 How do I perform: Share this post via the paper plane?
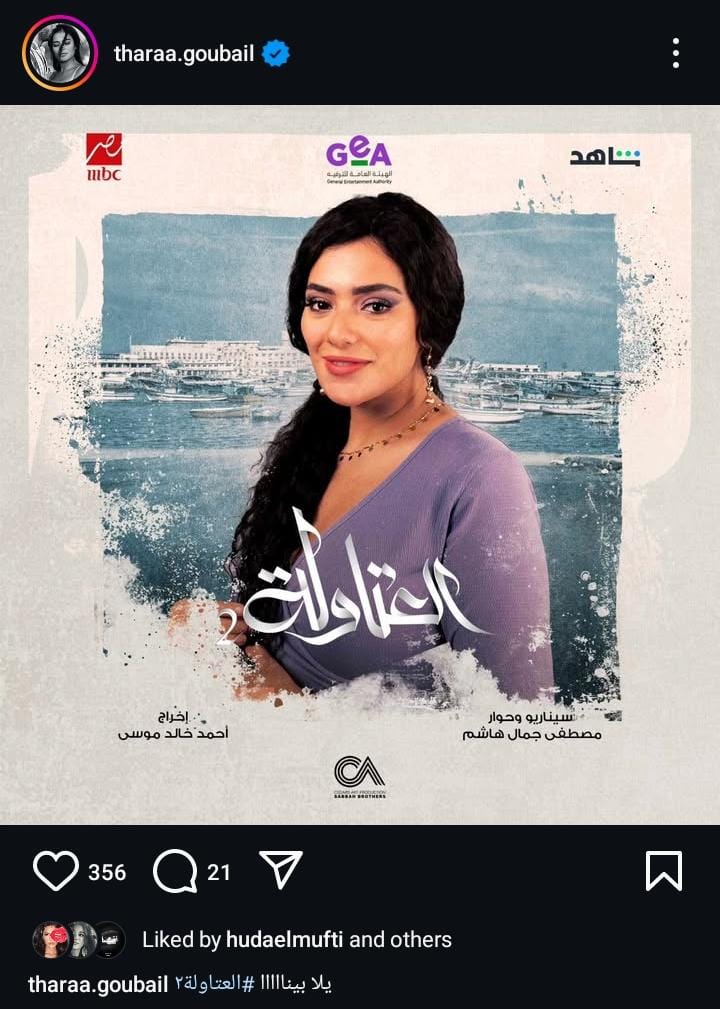click(281, 870)
